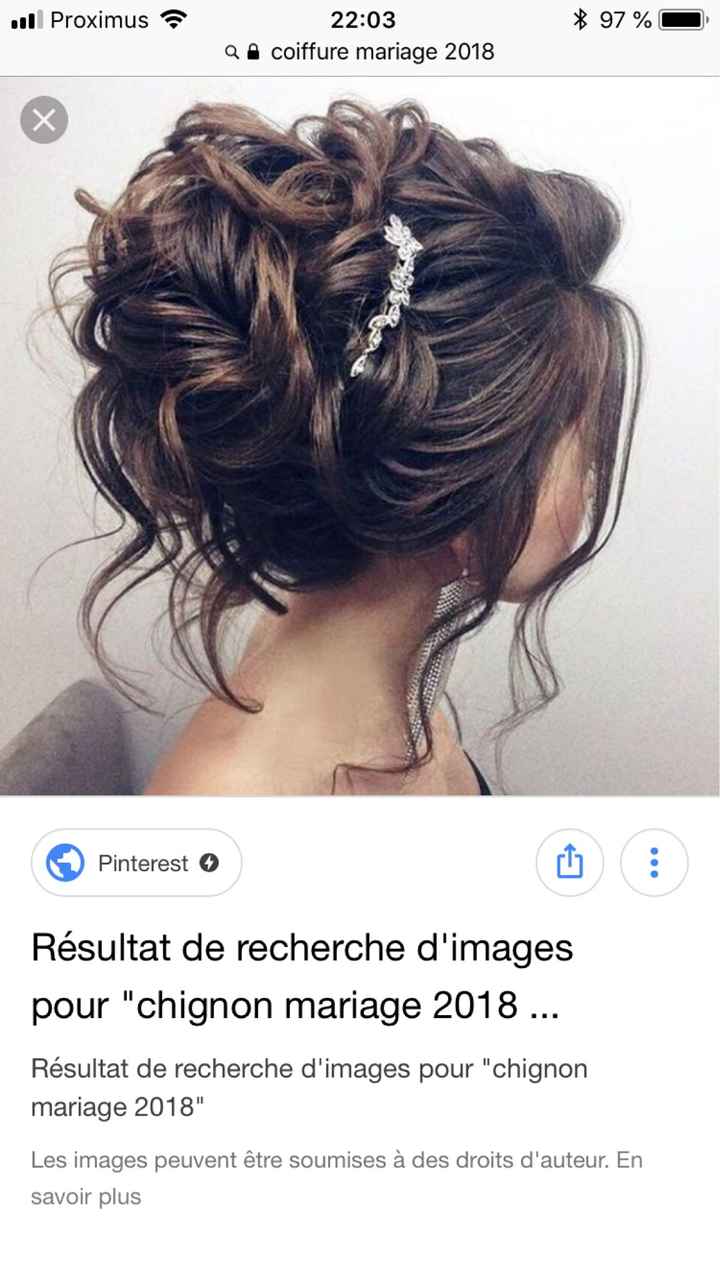
Task: Tap the 'coiffure mariage 2018' search field
Action: [384, 51]
